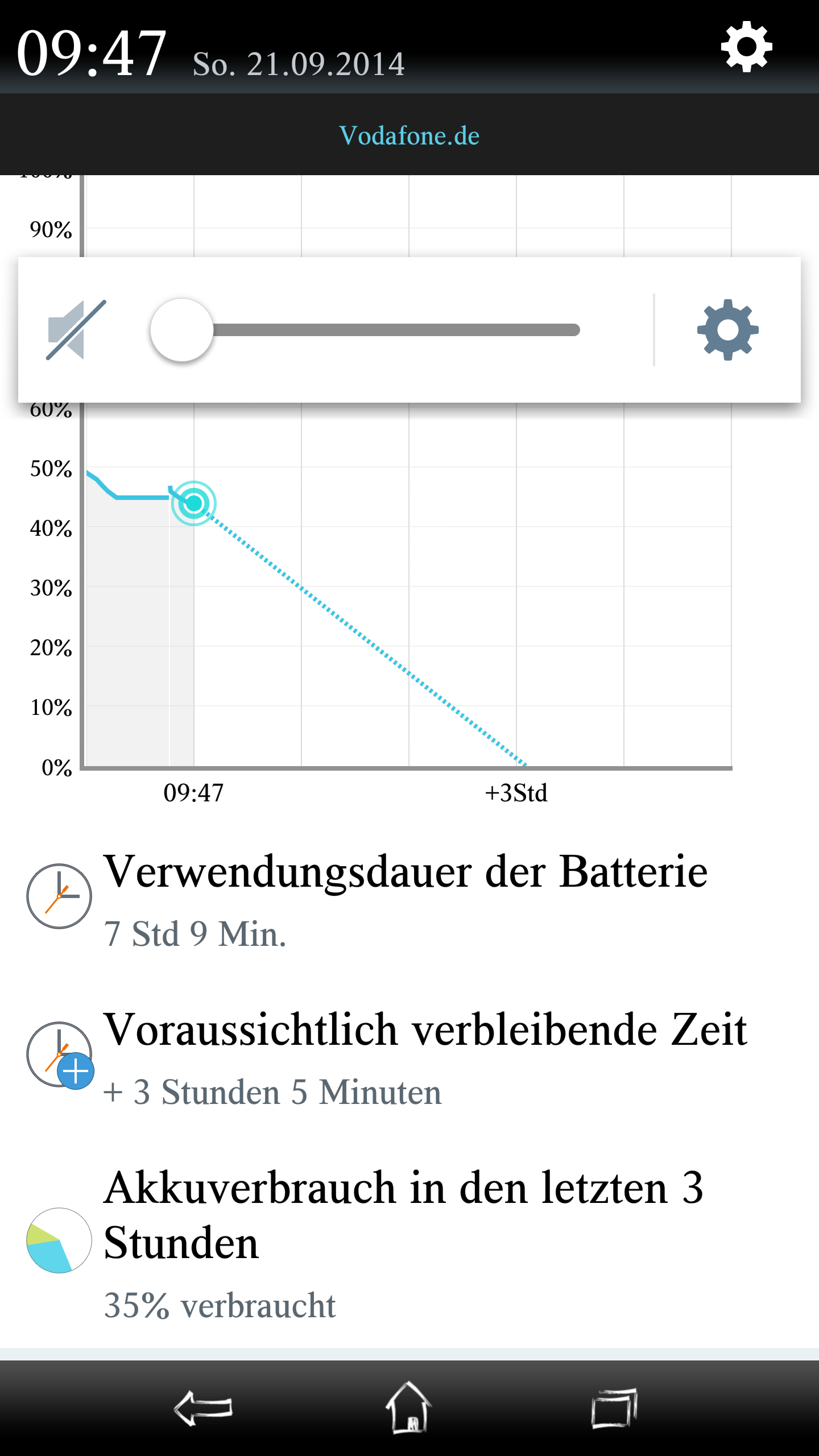Open Voraussichtlich verbleibende Zeit entry
819x1456 pixels.
(x=409, y=1058)
